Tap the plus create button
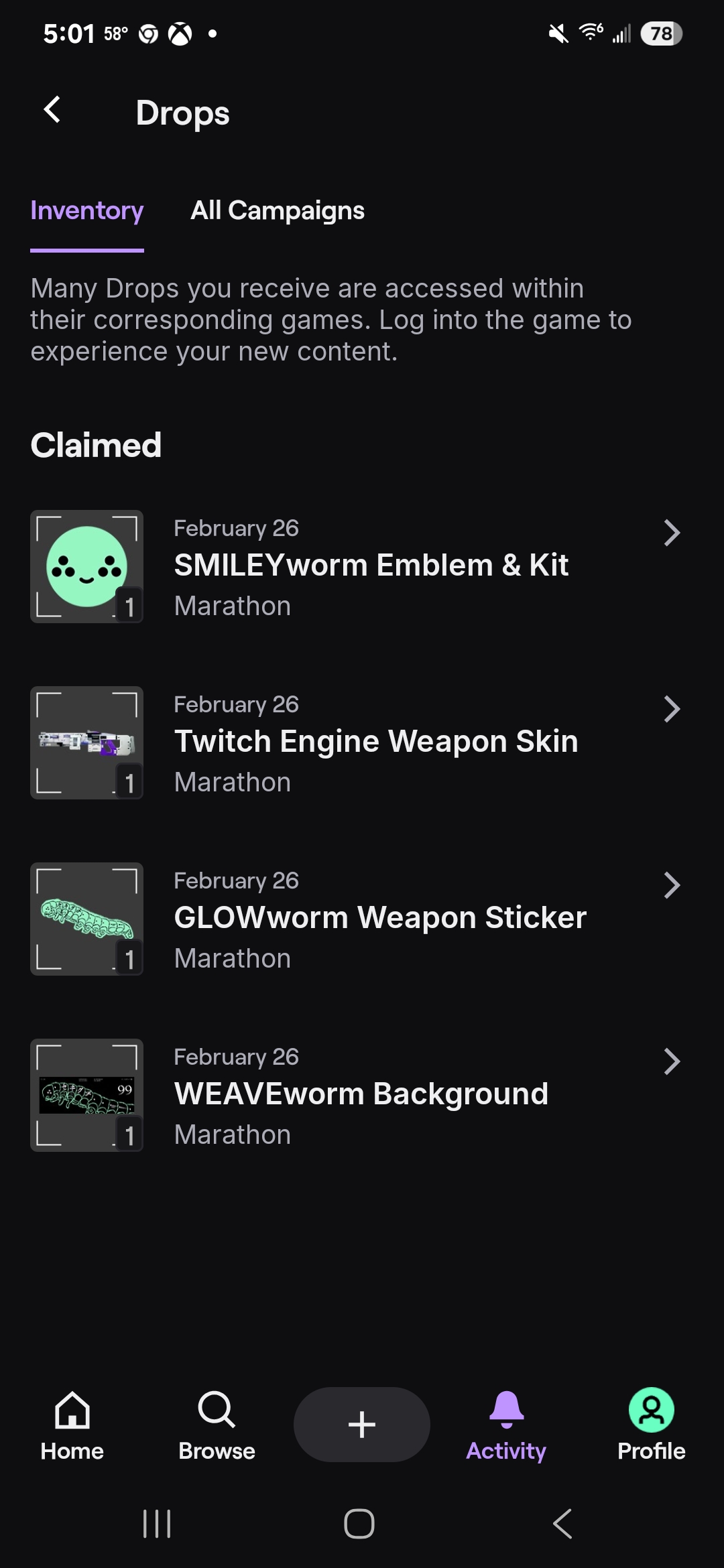This screenshot has width=724, height=1568. pyautogui.click(x=362, y=1425)
